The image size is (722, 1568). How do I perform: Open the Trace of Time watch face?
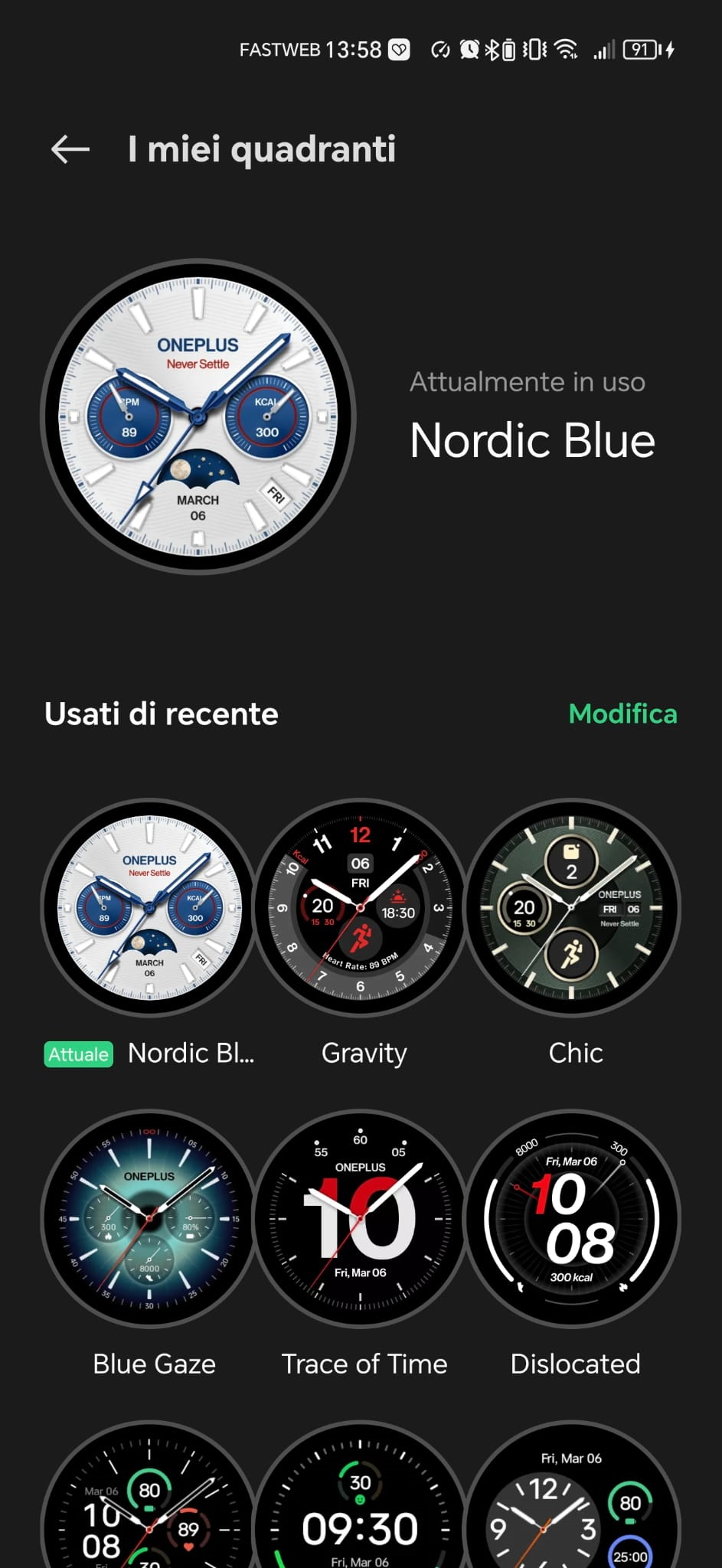tap(361, 1219)
